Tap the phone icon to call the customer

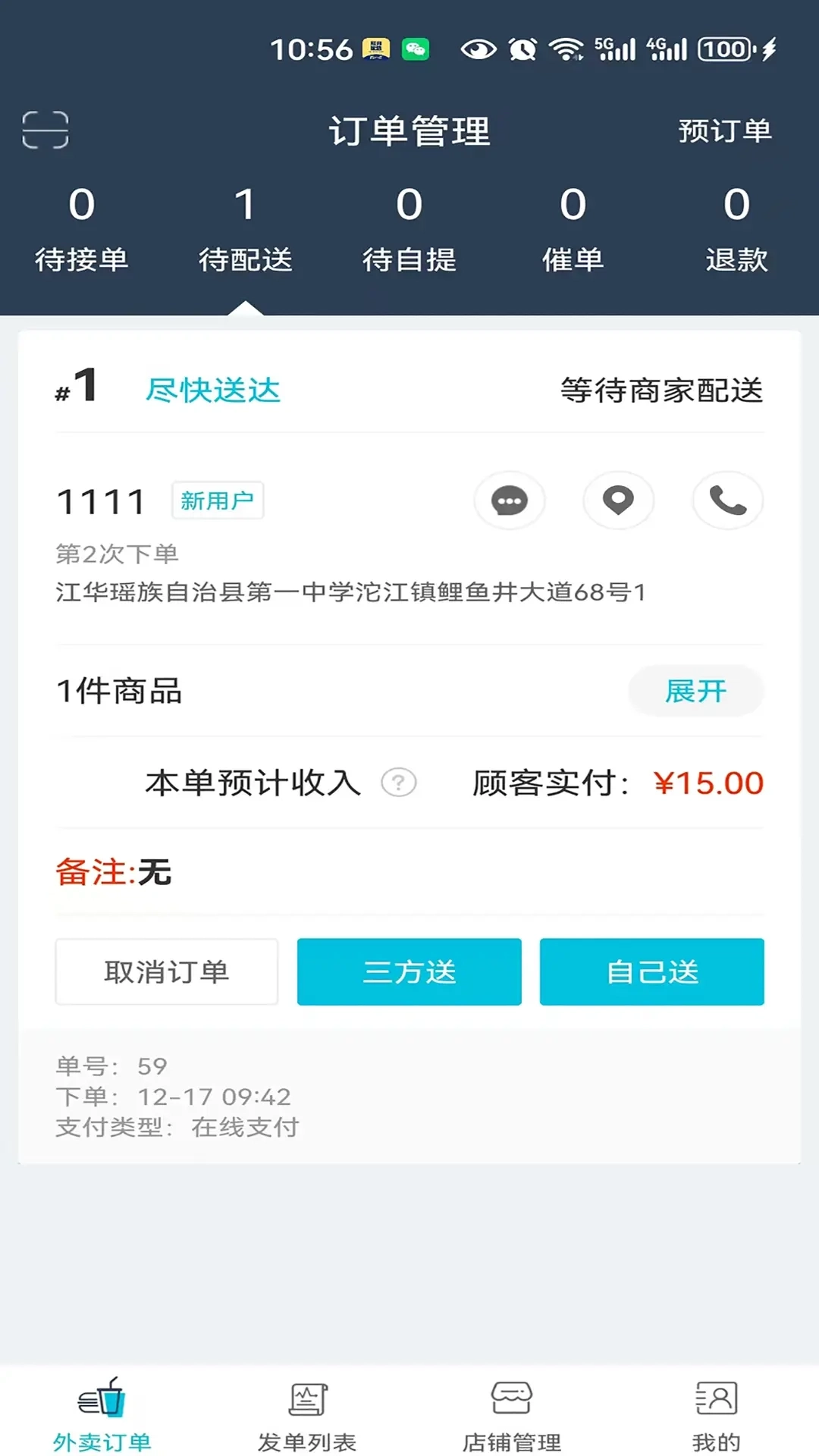726,500
